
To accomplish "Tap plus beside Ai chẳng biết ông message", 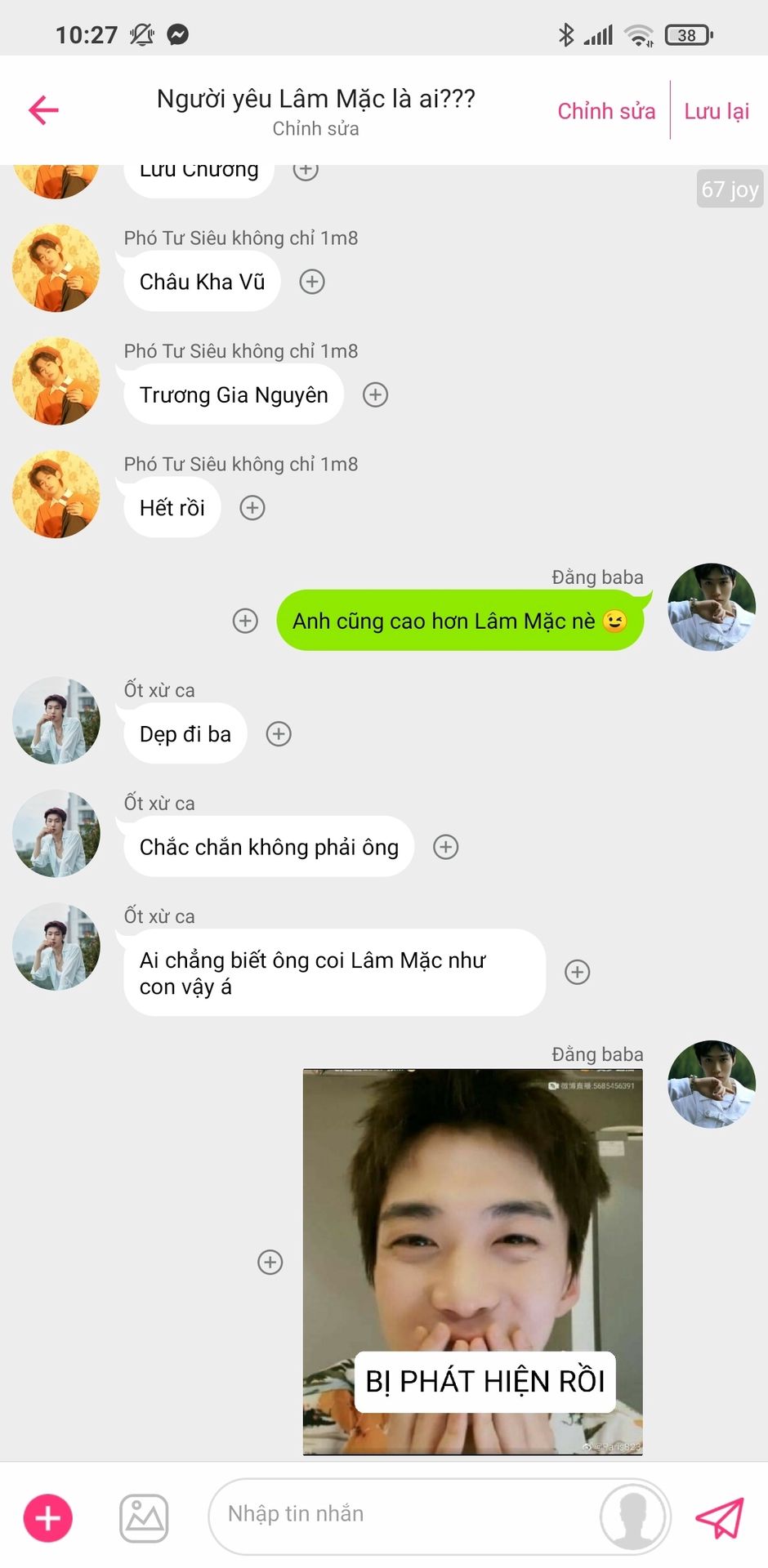I will [578, 972].
